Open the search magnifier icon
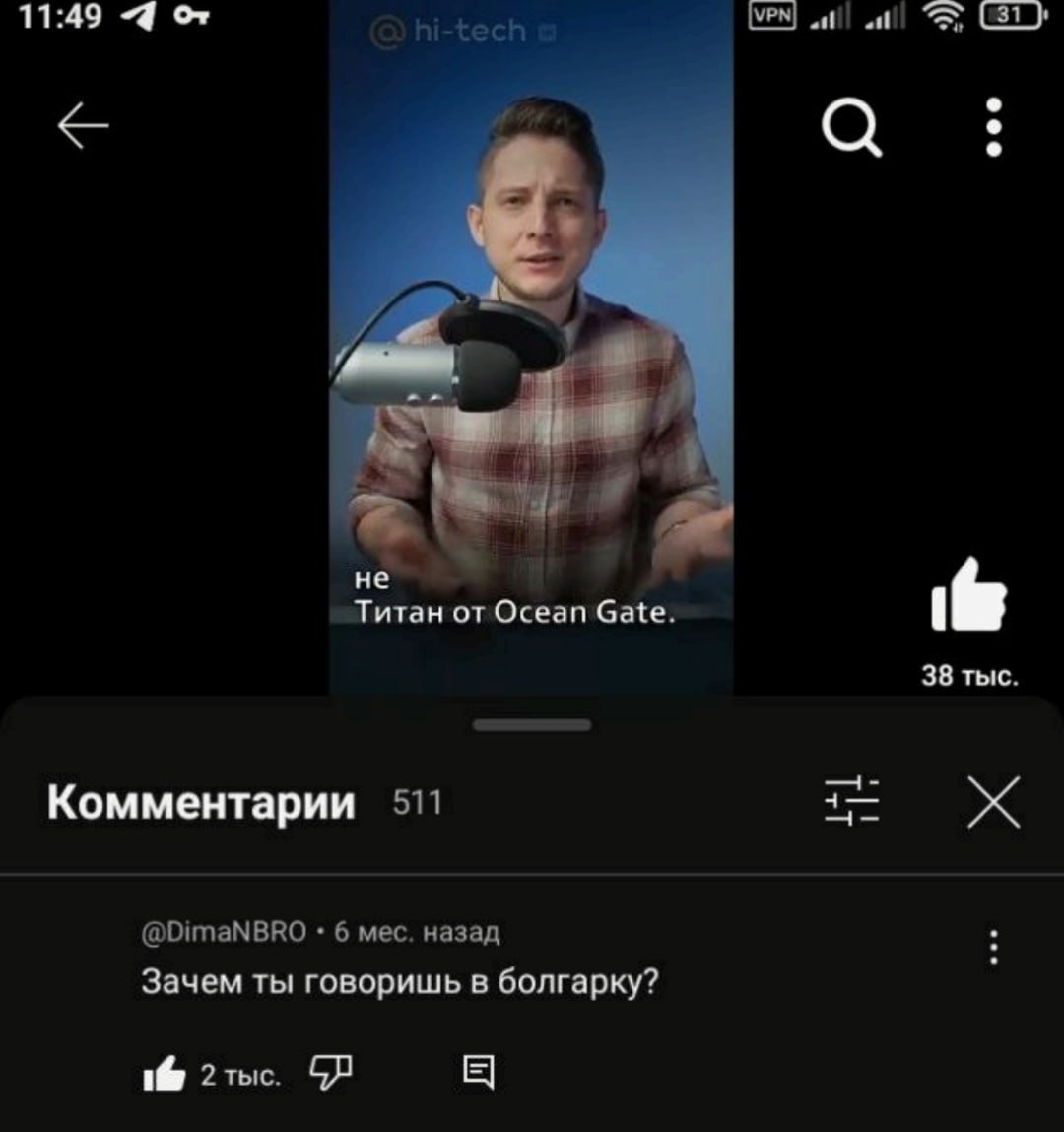Image resolution: width=1064 pixels, height=1132 pixels. tap(851, 128)
